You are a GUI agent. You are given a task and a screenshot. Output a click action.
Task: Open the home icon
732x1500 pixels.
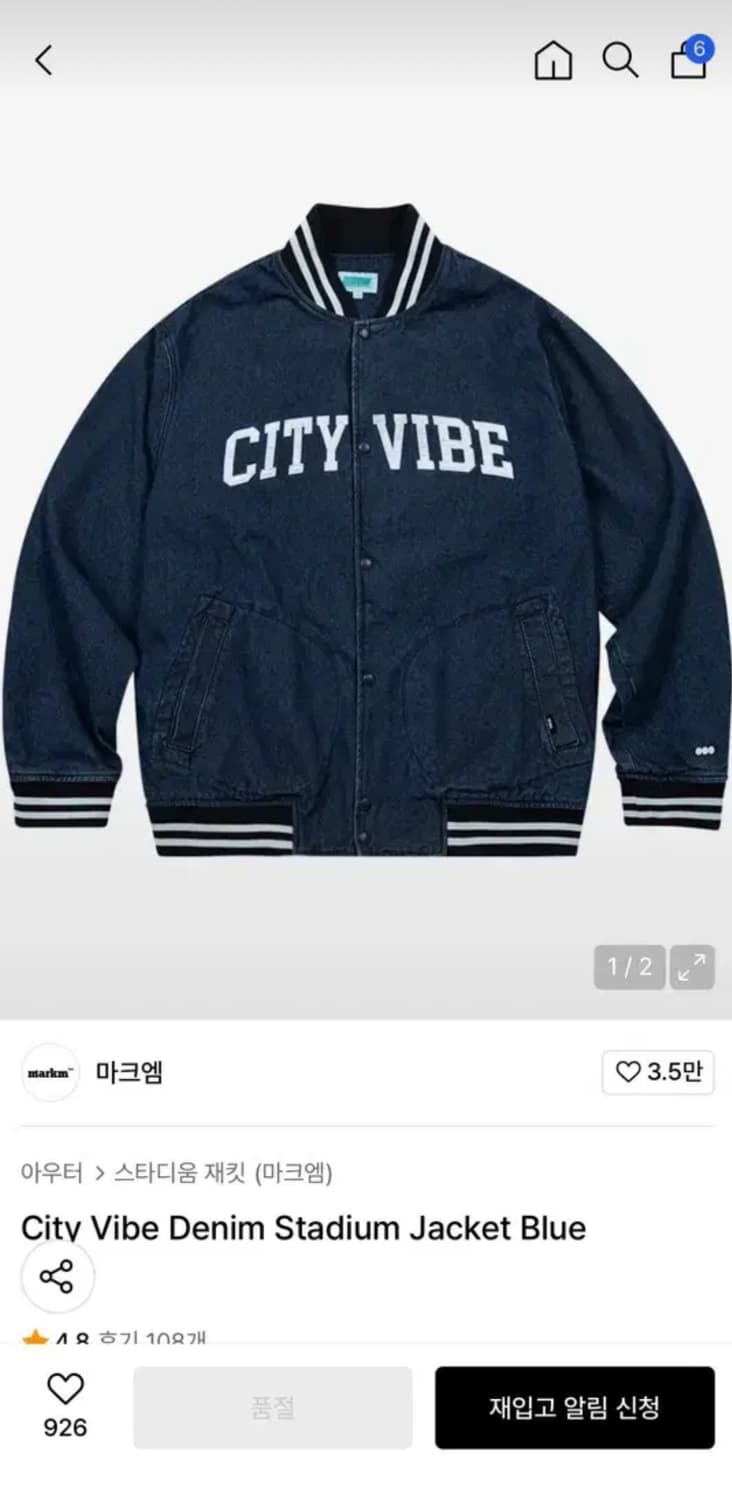tap(553, 60)
